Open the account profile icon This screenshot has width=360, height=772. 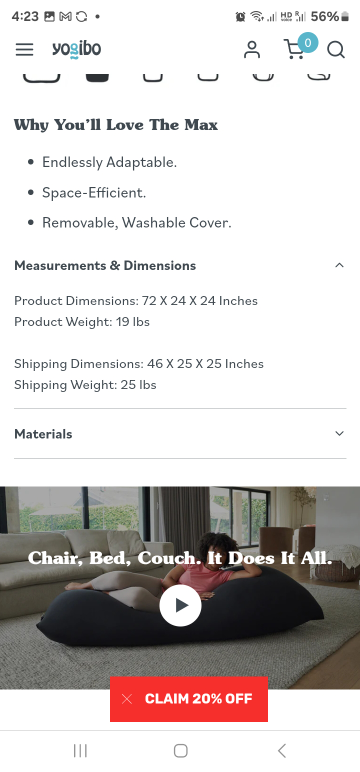point(252,49)
